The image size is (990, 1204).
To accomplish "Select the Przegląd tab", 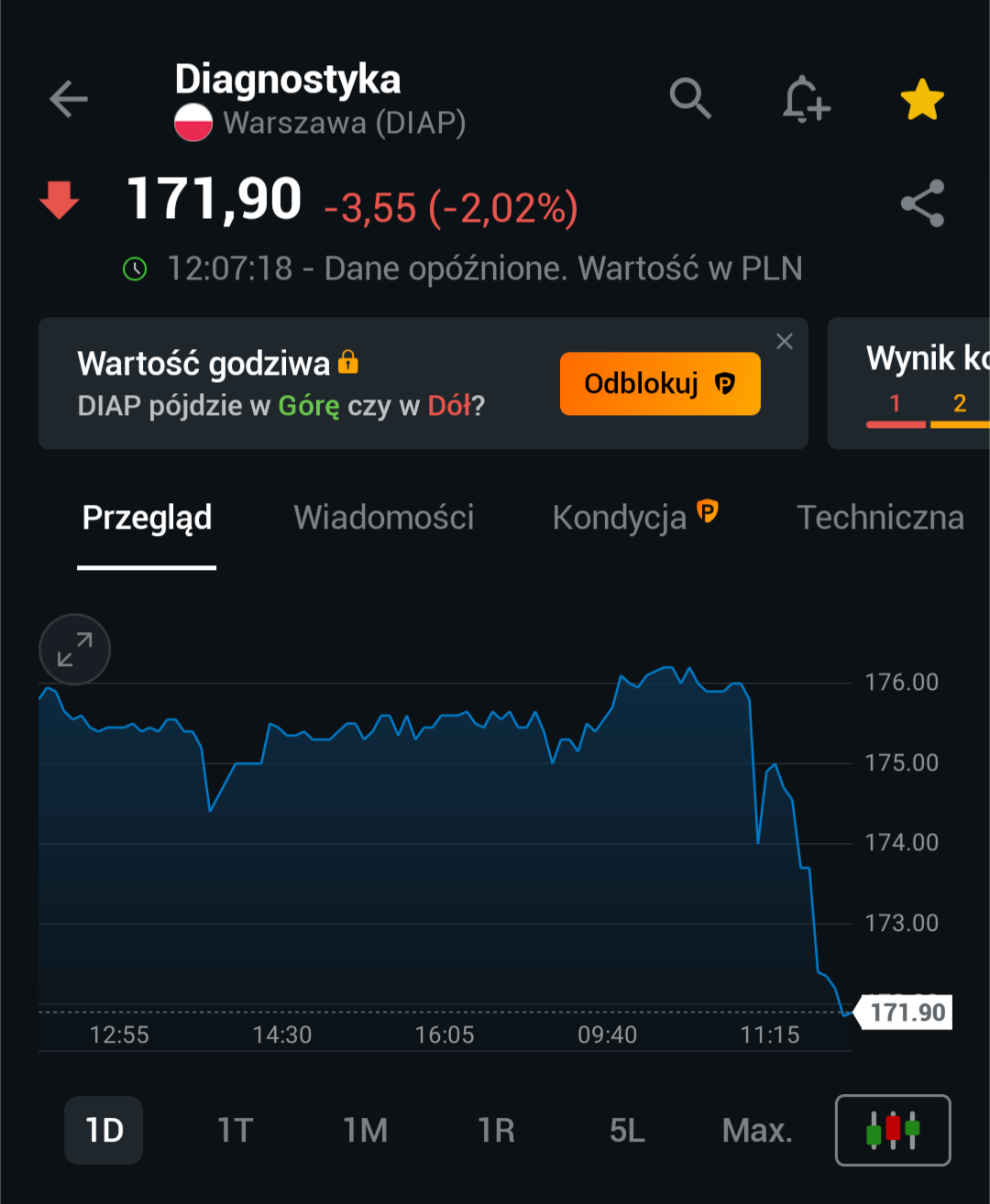I will click(147, 518).
